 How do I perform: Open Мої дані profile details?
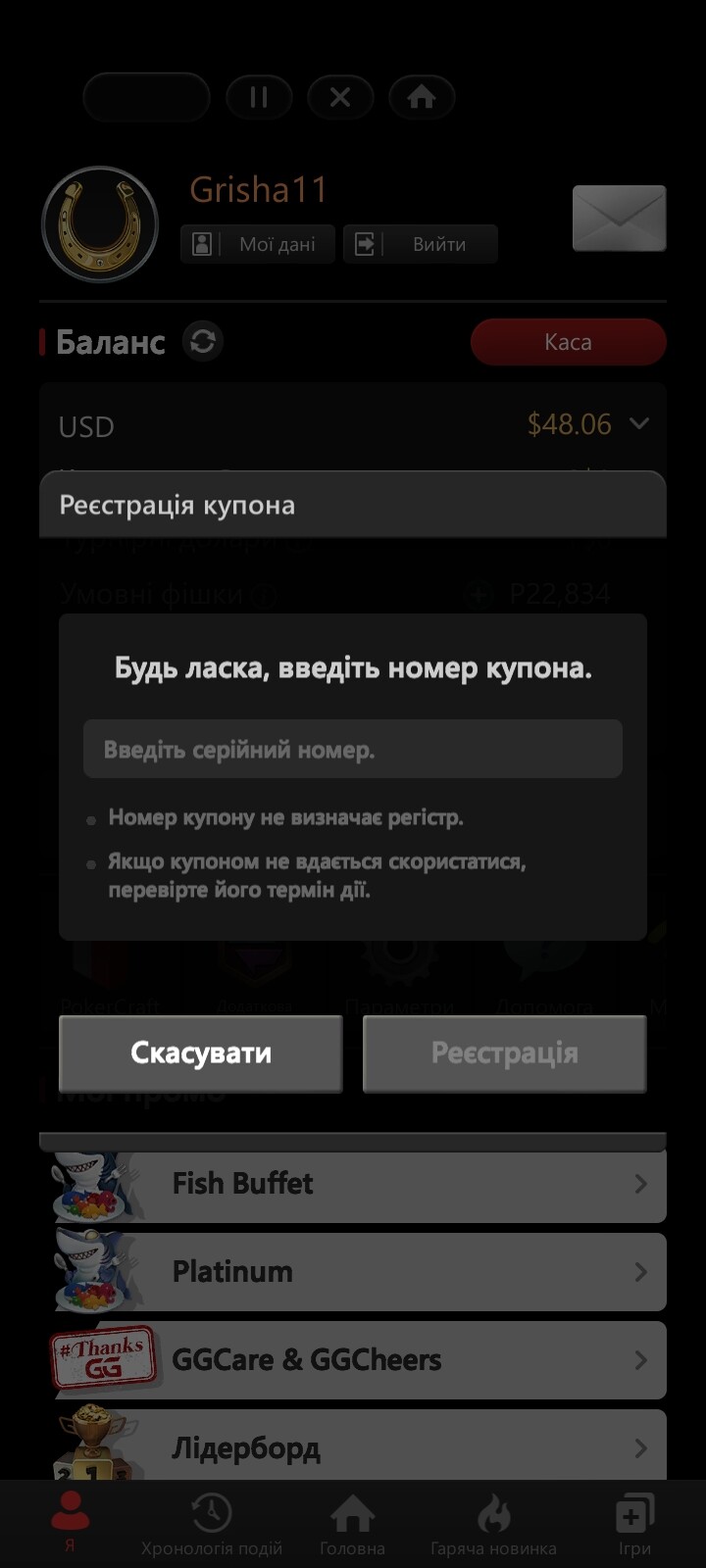258,244
